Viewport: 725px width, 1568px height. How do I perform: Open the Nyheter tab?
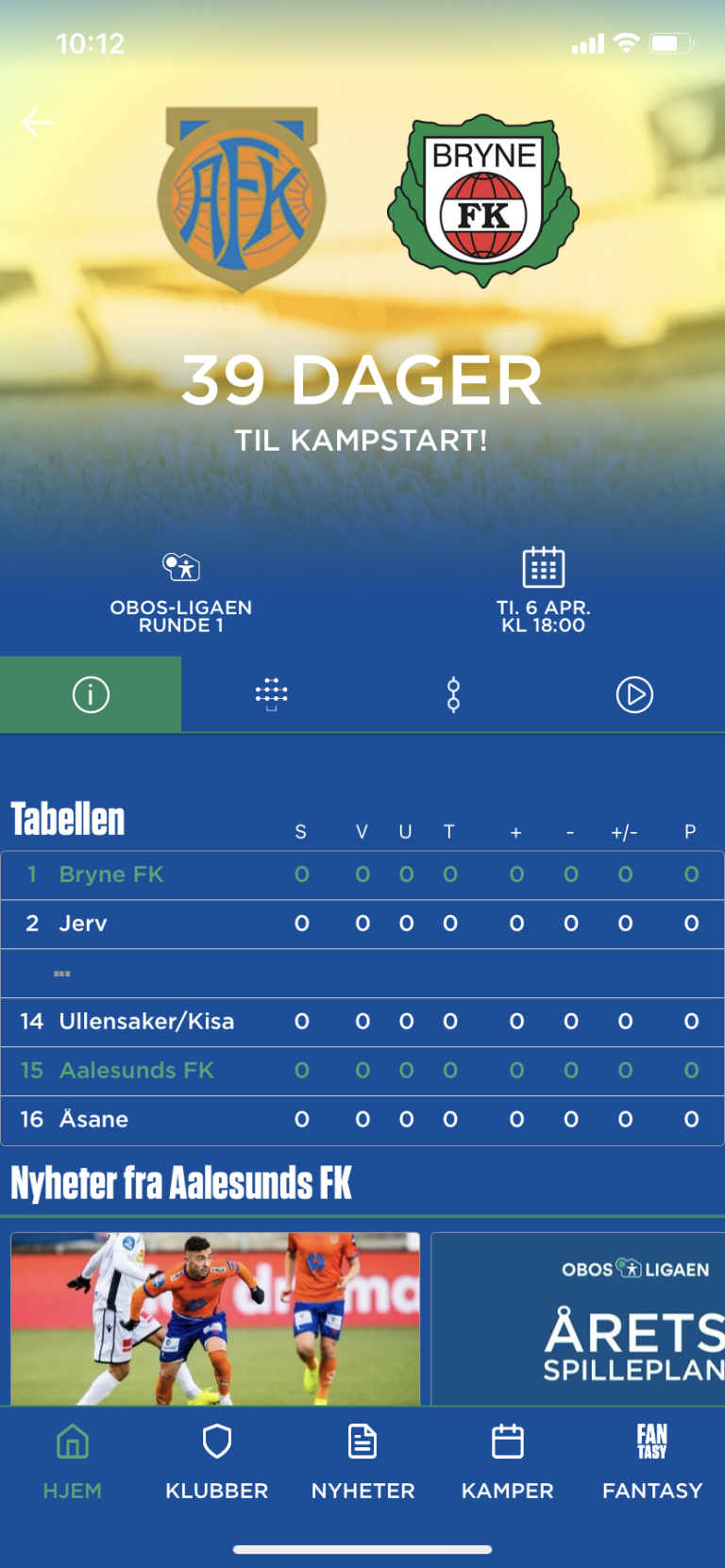click(x=362, y=1460)
